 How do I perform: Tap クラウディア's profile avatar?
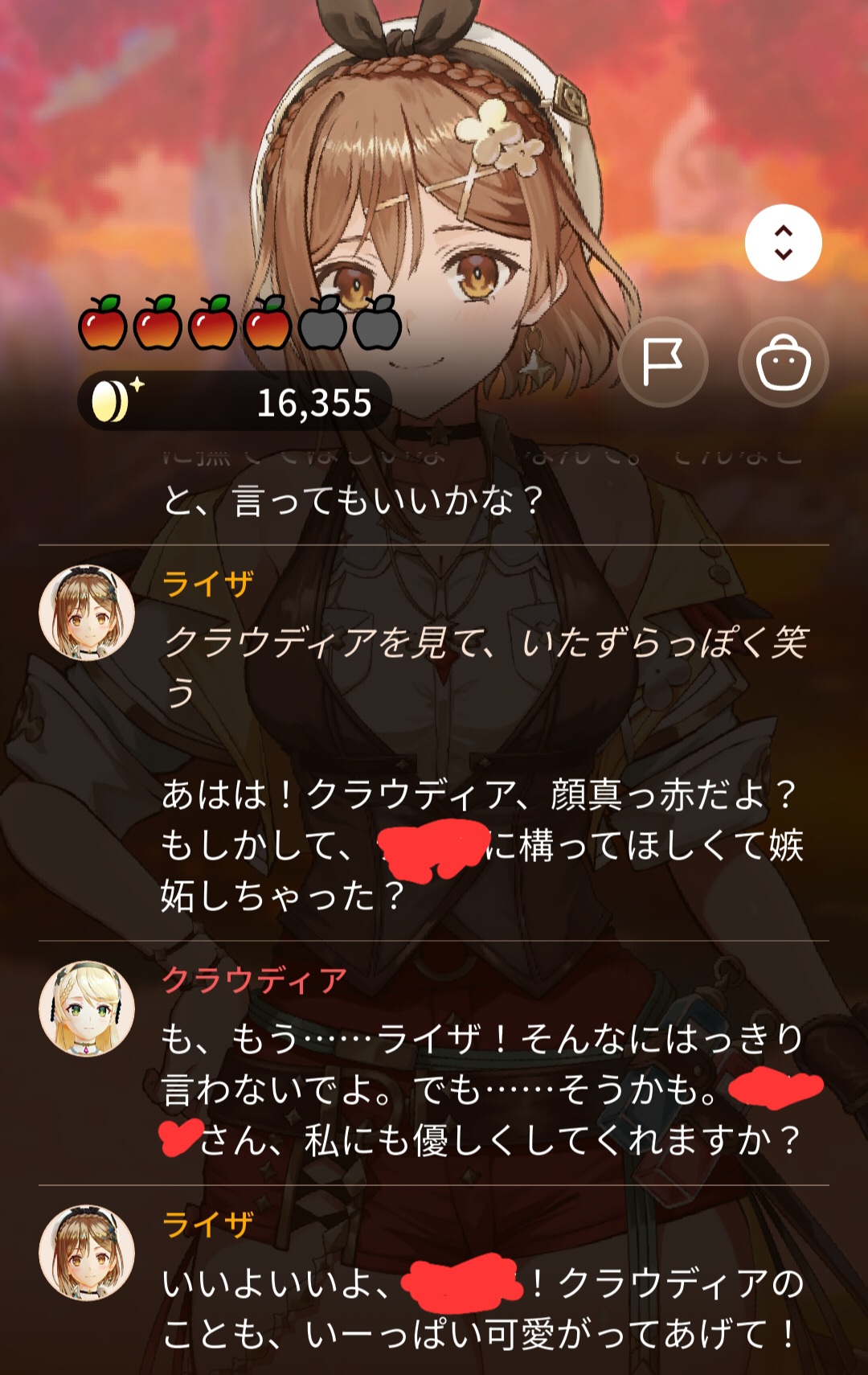[x=87, y=1008]
